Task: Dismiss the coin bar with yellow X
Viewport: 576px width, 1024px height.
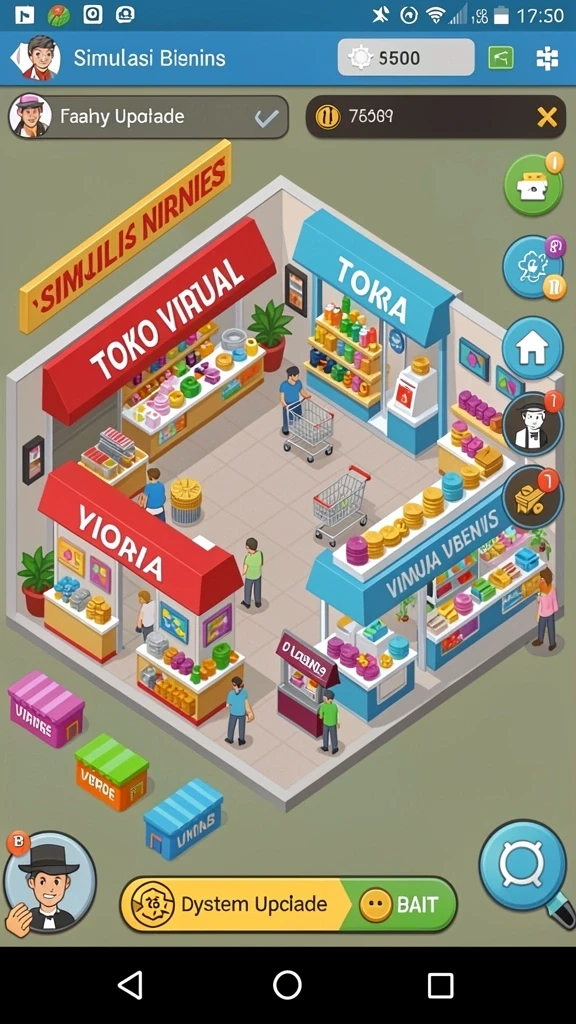Action: pyautogui.click(x=547, y=118)
